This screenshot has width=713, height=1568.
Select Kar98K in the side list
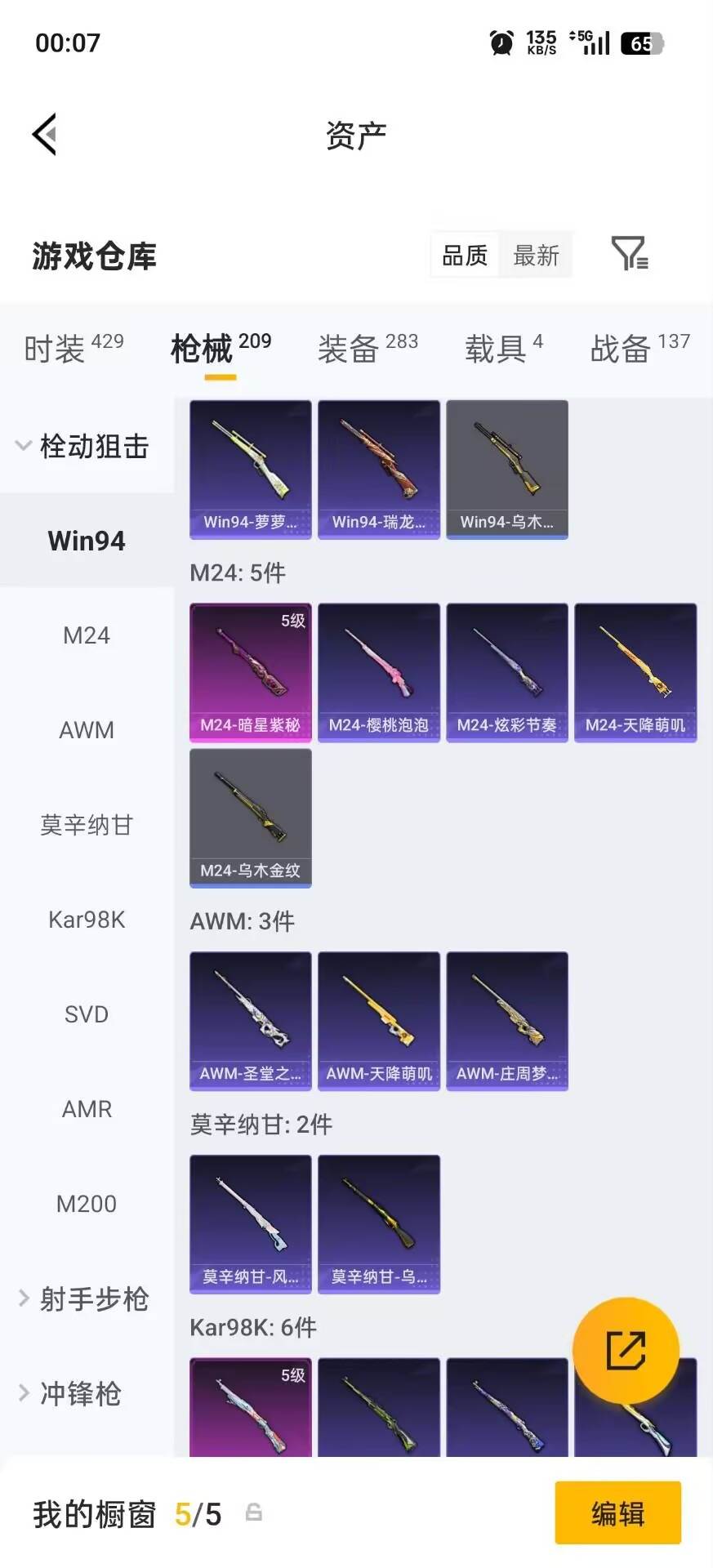87,920
